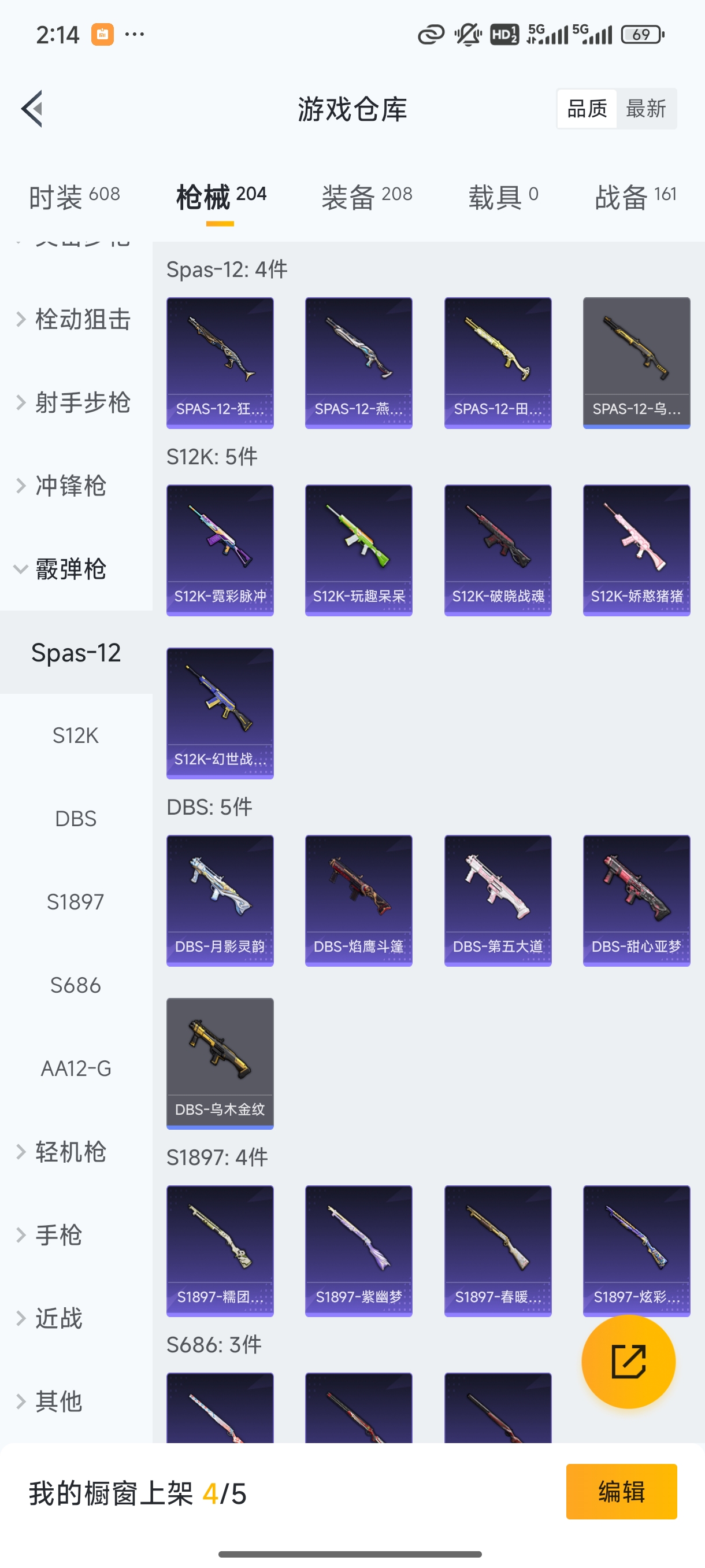Expand the 冲锋枪 category

pos(70,486)
